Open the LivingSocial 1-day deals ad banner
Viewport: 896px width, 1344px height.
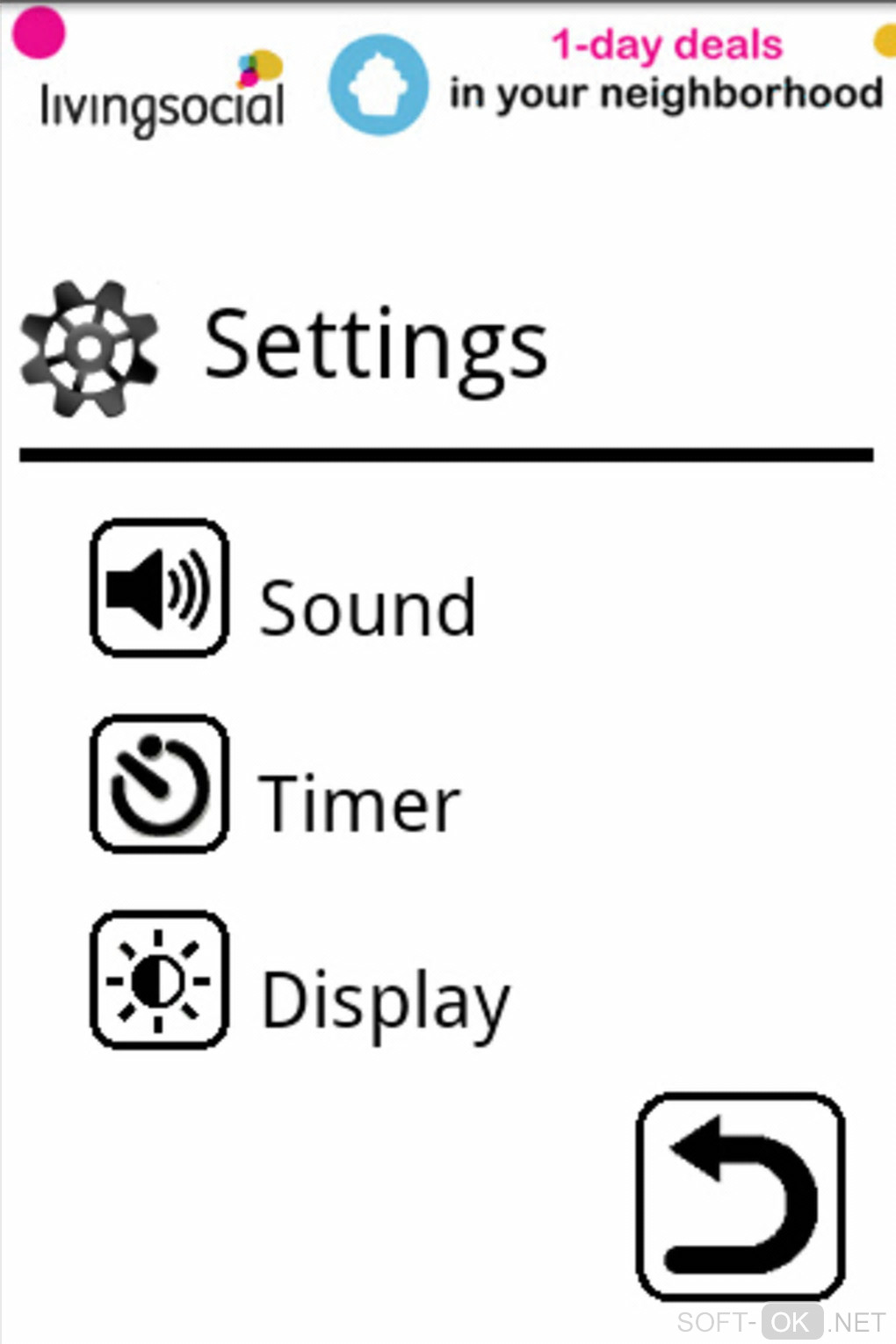(448, 83)
